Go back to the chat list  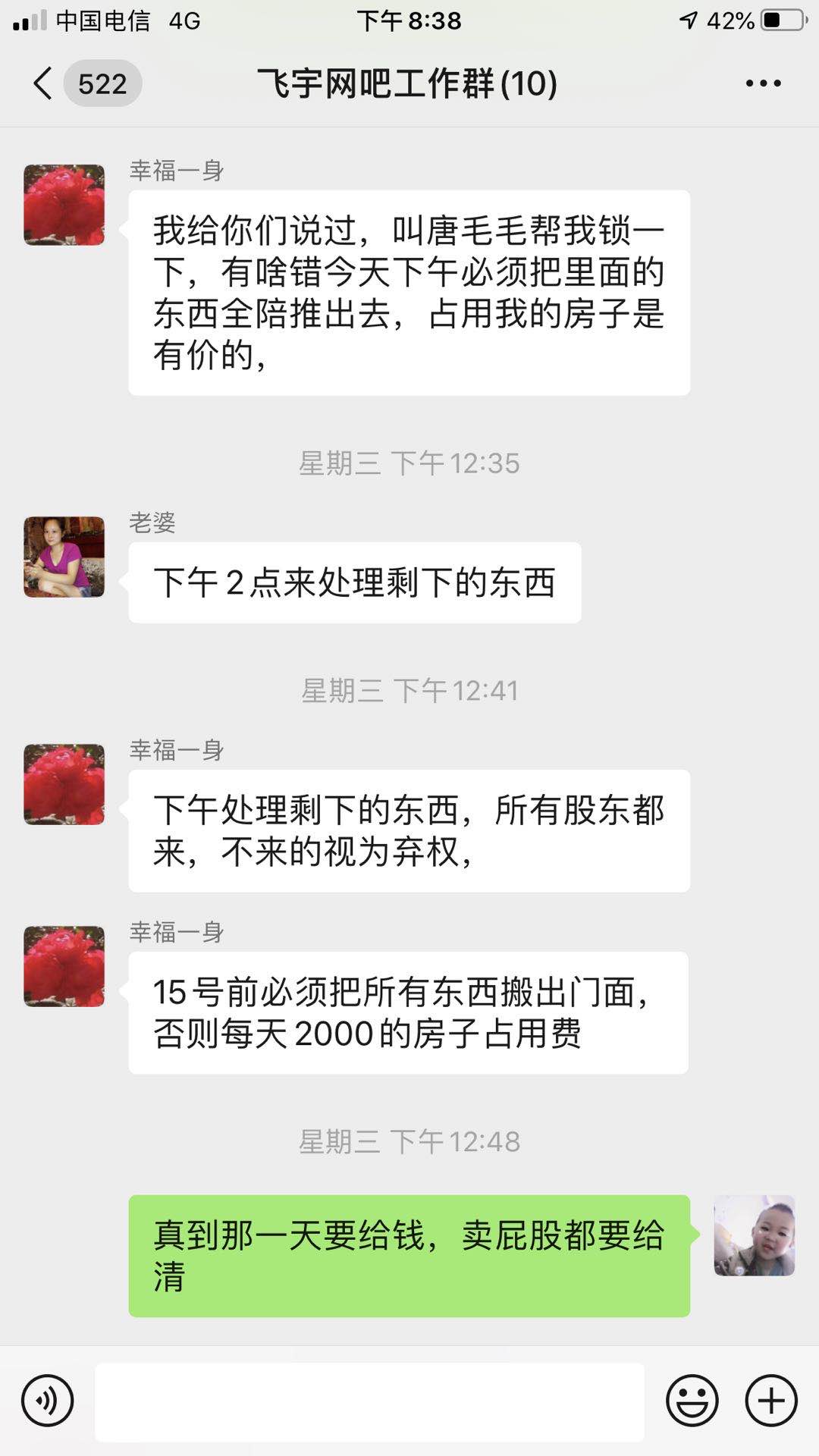(44, 83)
